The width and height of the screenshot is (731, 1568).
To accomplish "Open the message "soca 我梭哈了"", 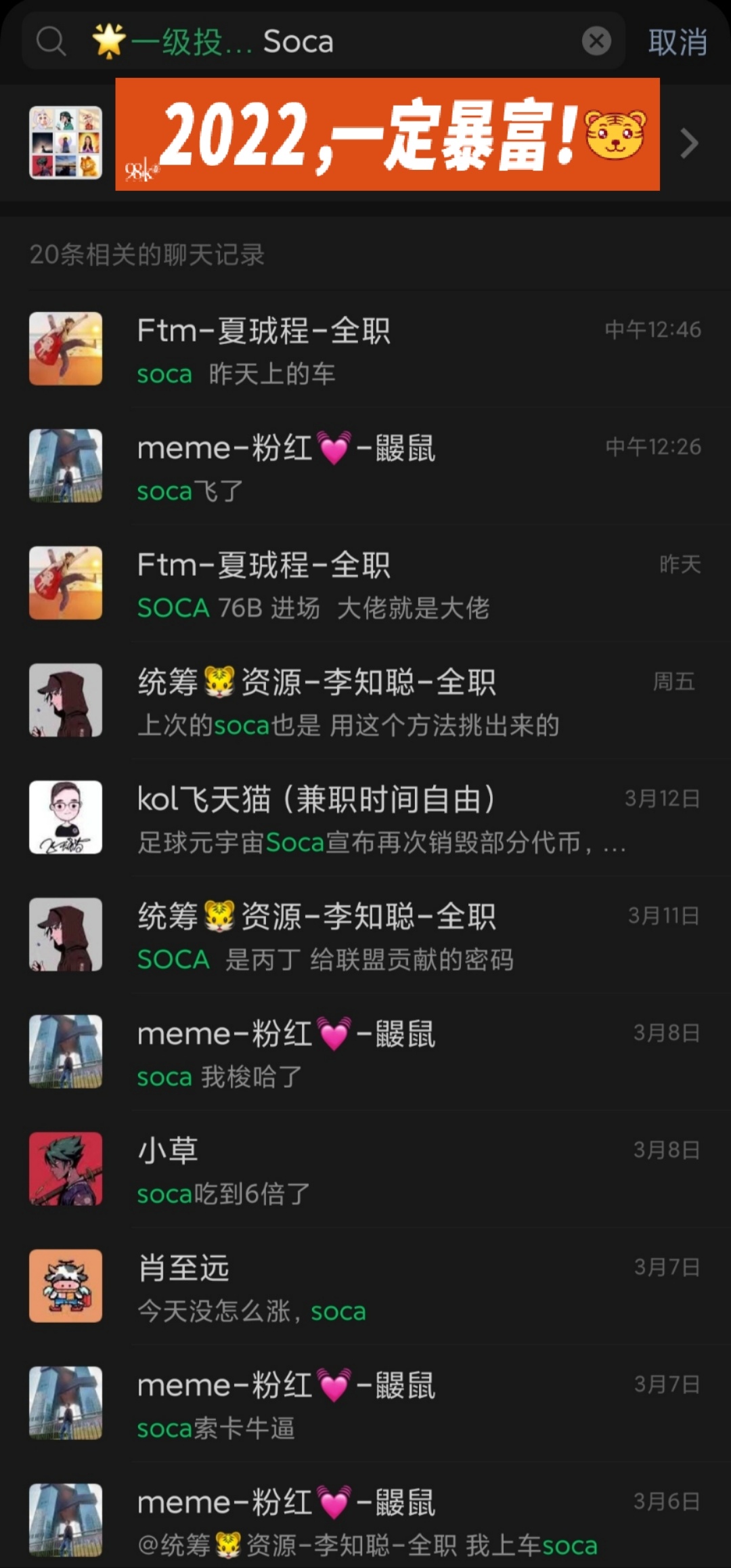I will [x=365, y=1052].
